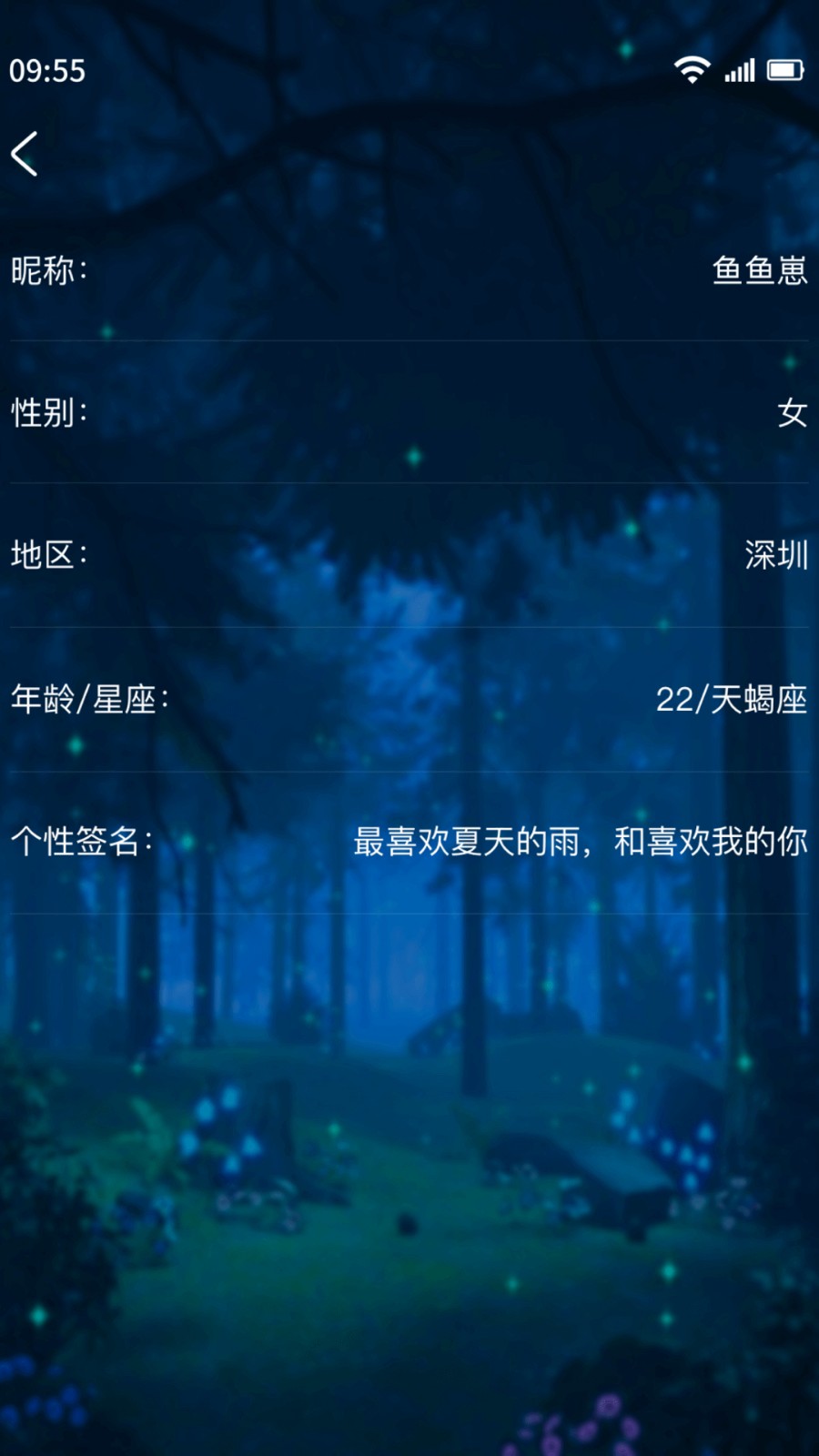Image resolution: width=819 pixels, height=1456 pixels.
Task: Tap the back arrow at top left
Action: click(25, 153)
